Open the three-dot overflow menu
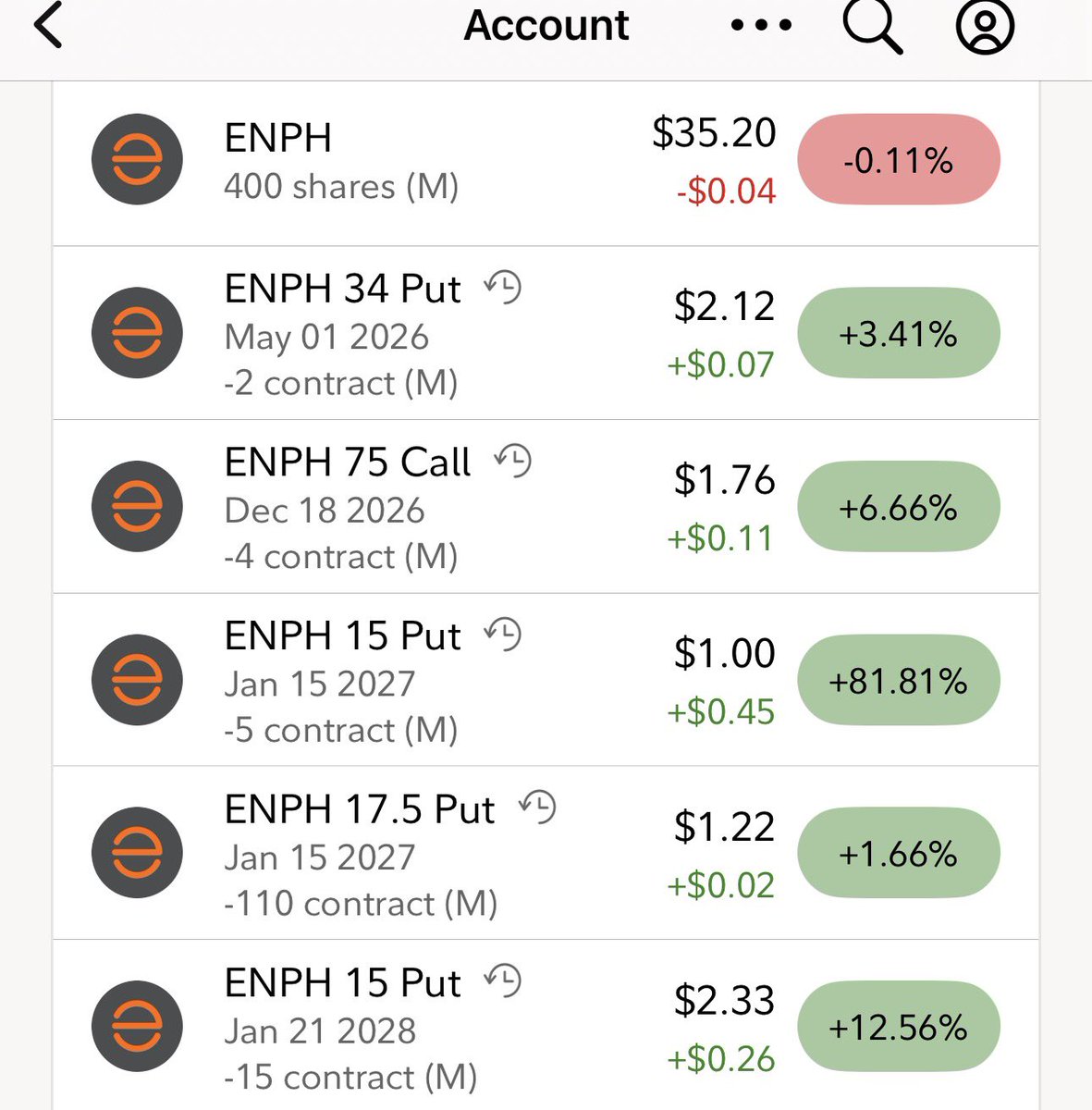 [x=761, y=26]
